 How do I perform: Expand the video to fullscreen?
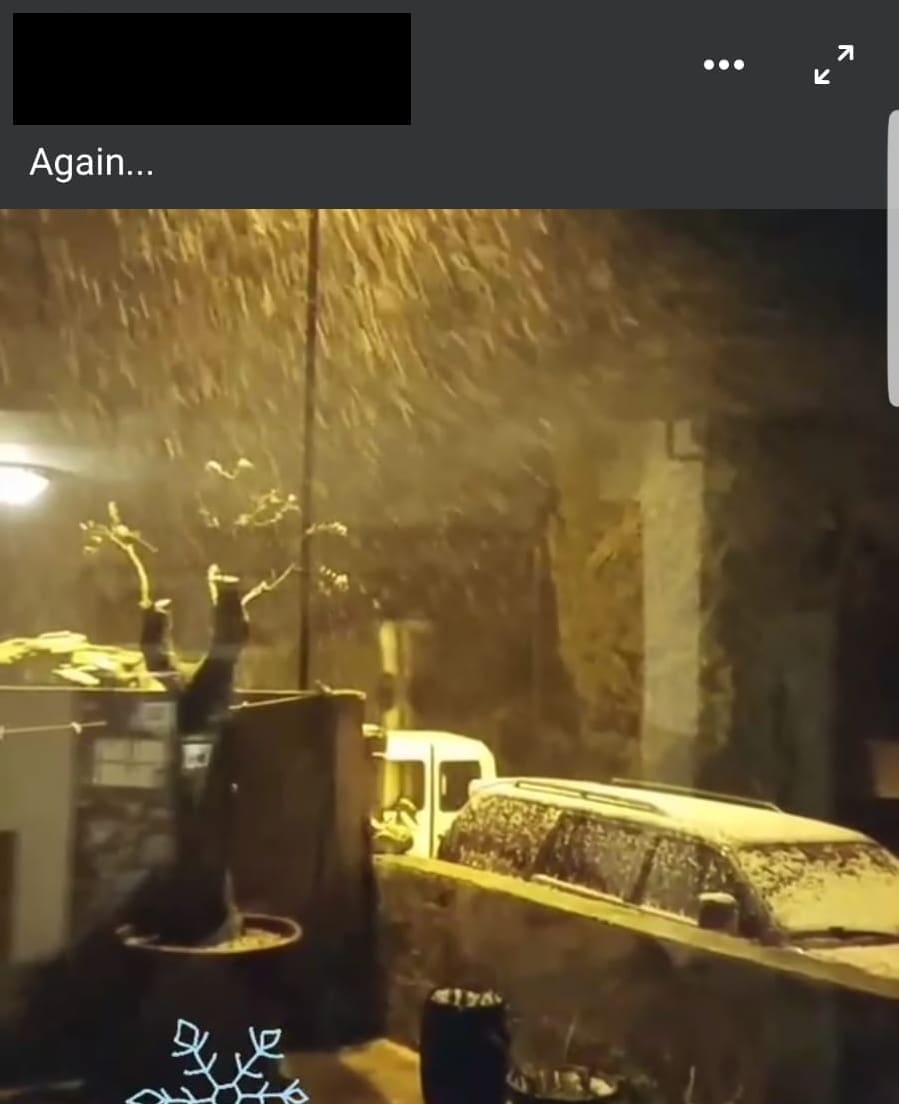(x=833, y=65)
